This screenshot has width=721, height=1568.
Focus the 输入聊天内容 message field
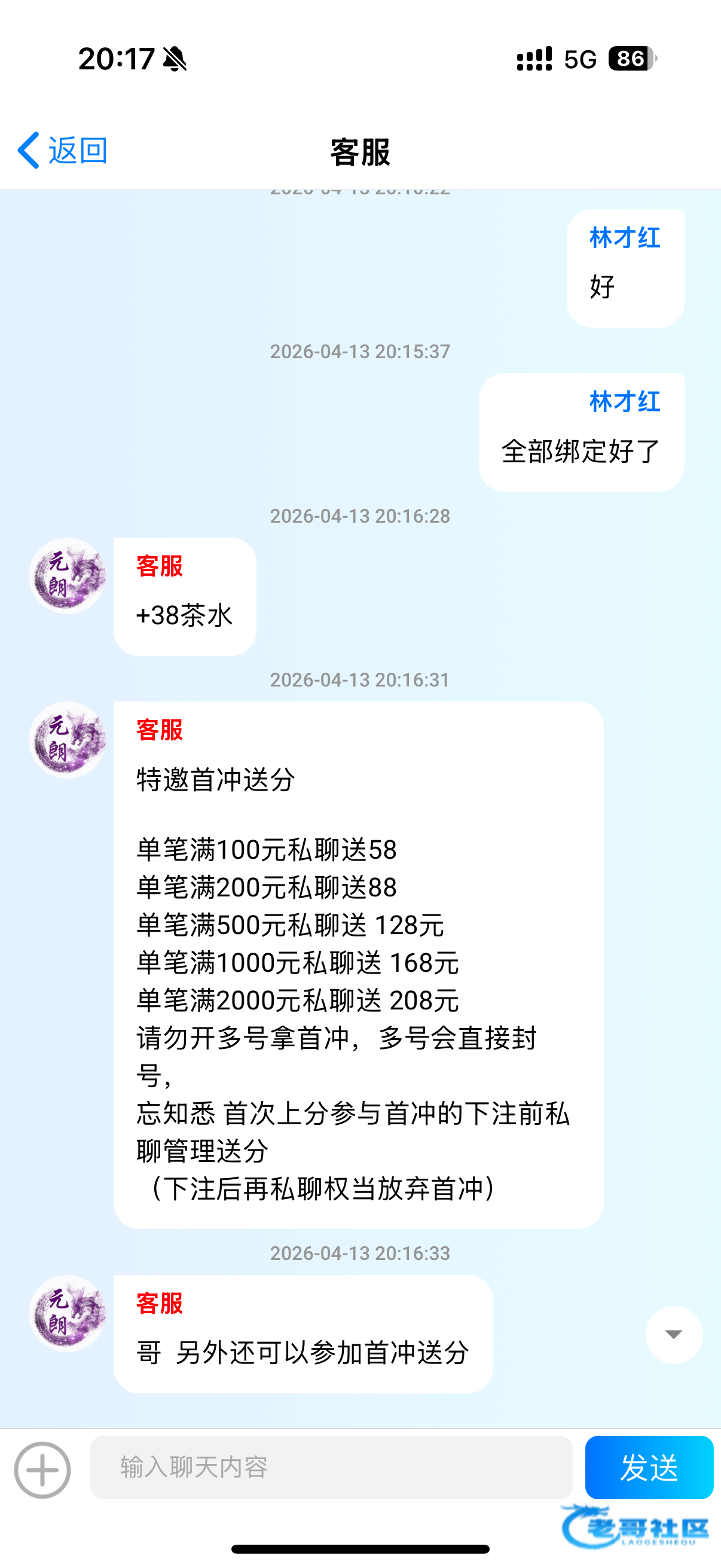pos(331,1467)
